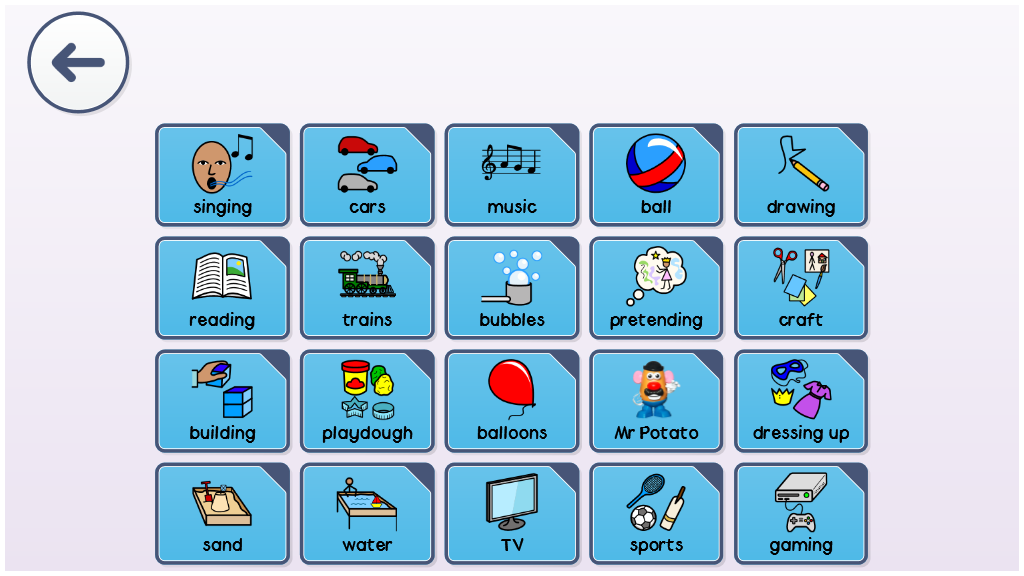This screenshot has width=1024, height=576.
Task: Select the sand tile
Action: 222,513
